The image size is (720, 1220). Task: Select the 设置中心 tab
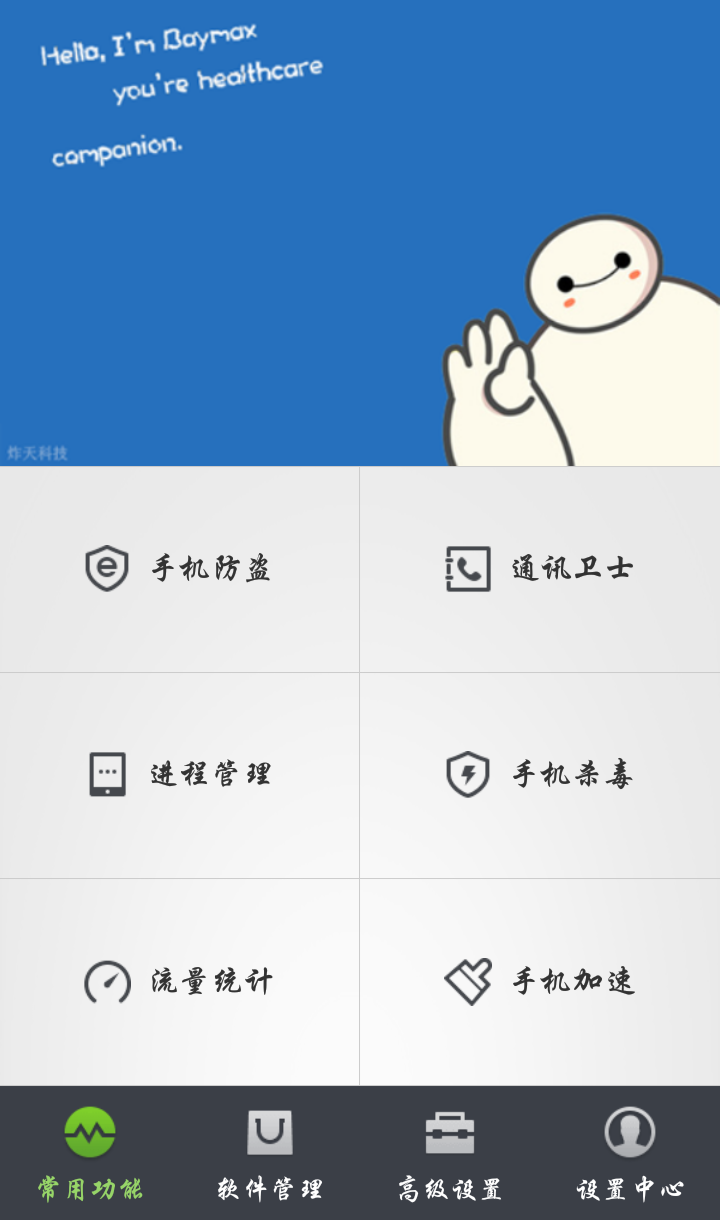pos(630,1153)
